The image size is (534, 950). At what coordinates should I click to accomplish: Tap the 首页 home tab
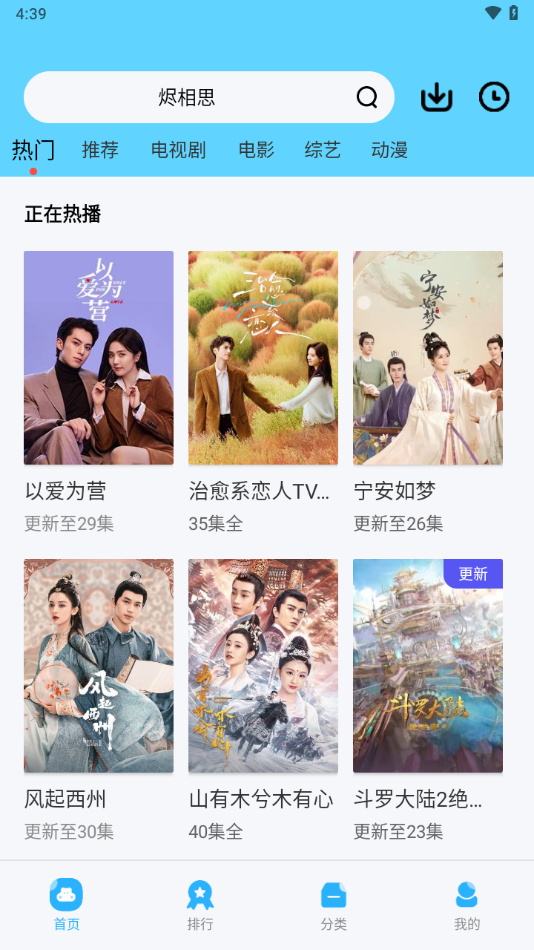click(x=66, y=905)
